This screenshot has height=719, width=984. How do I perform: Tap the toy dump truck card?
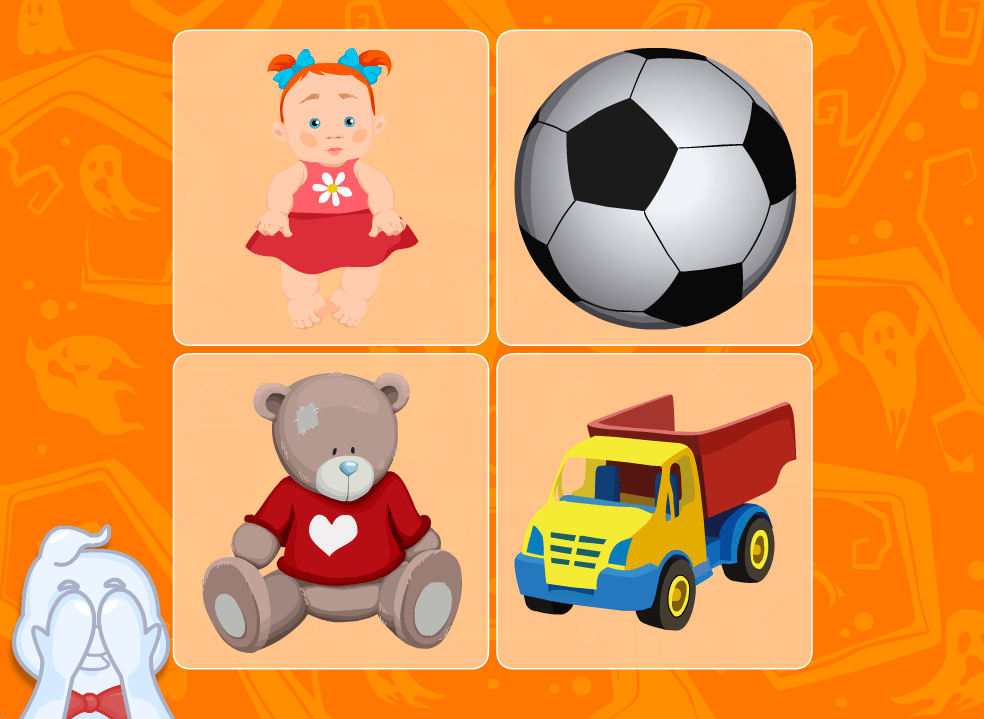tap(654, 511)
